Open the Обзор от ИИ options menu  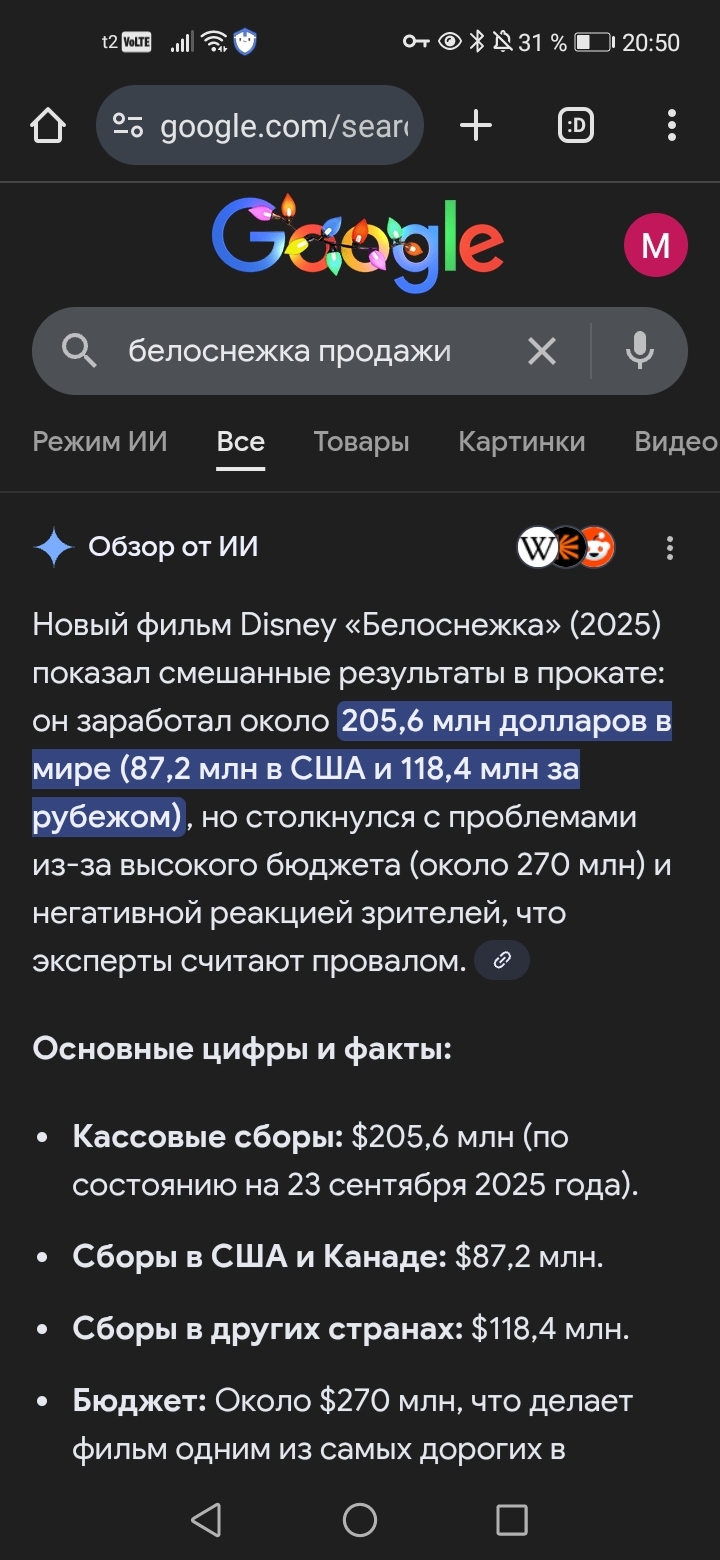tap(670, 548)
